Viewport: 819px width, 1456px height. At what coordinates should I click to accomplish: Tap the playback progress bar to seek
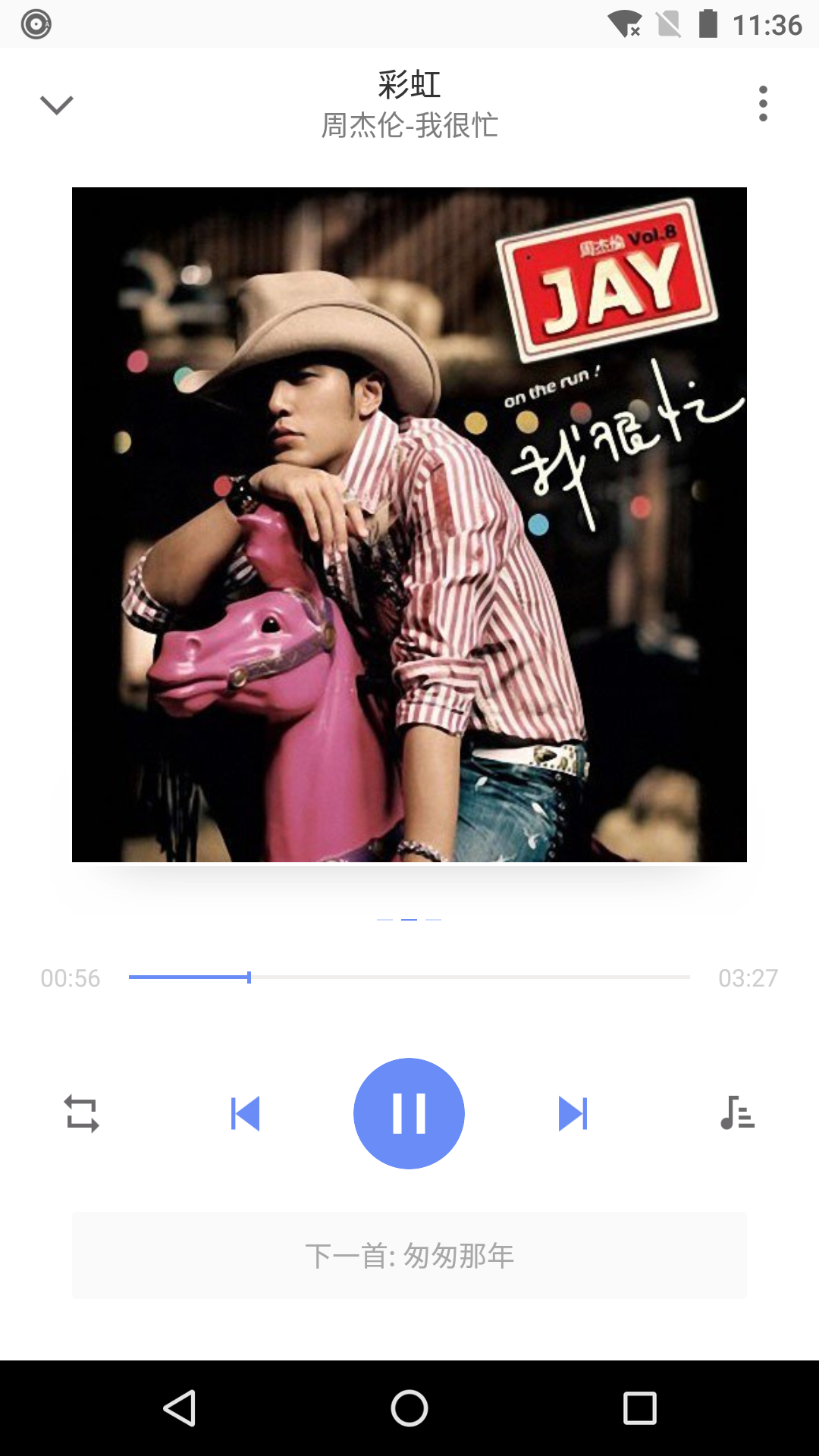pyautogui.click(x=409, y=977)
